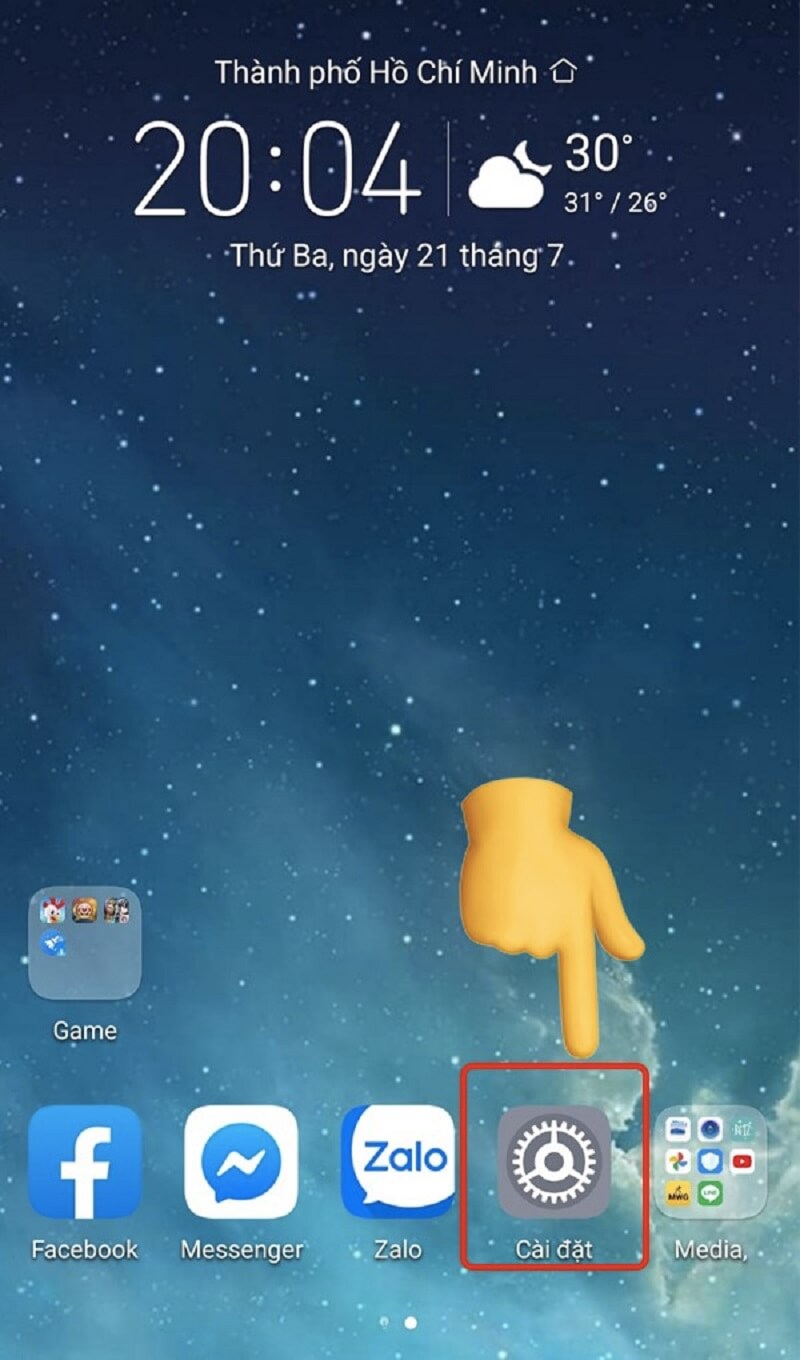Open the clock widget showing 20:04

point(277,170)
